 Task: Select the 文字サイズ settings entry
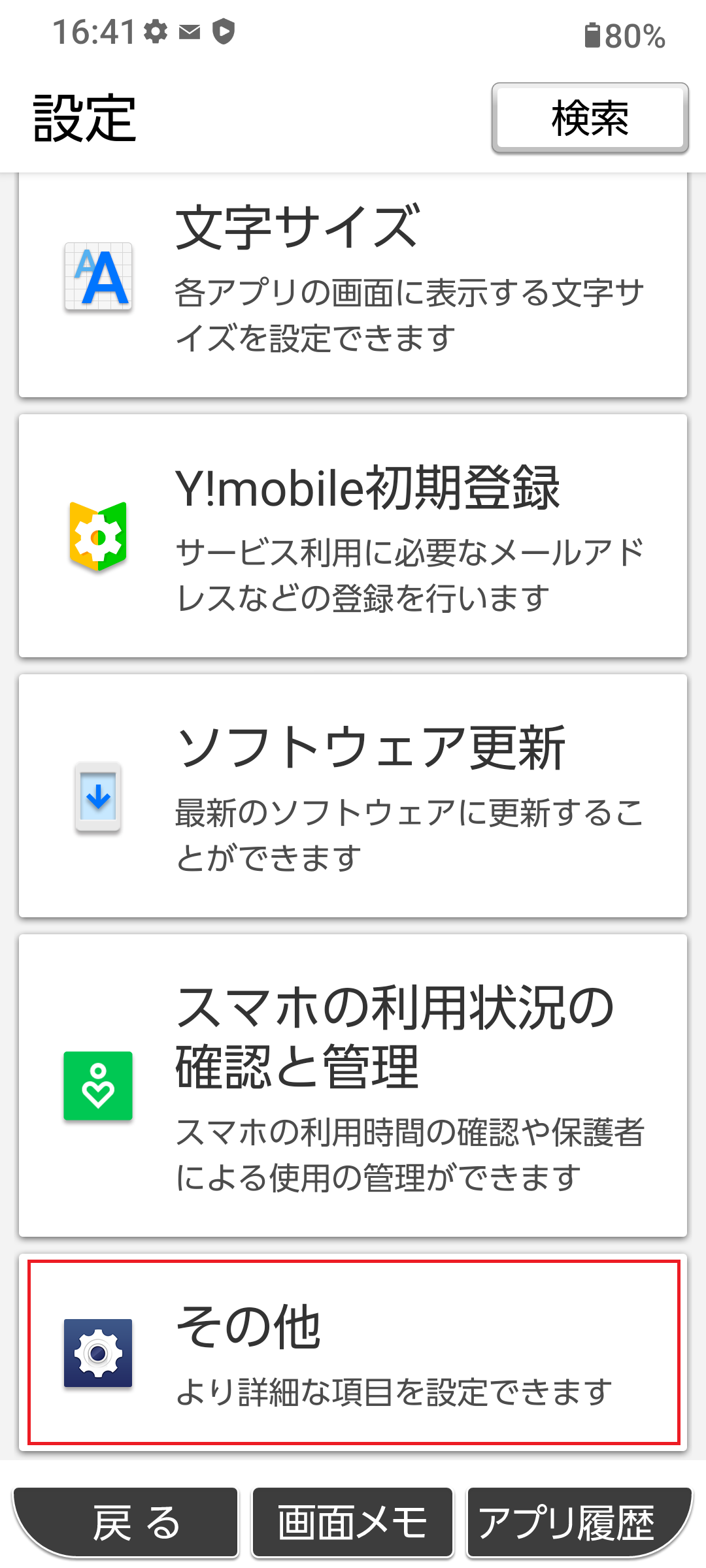point(353,281)
